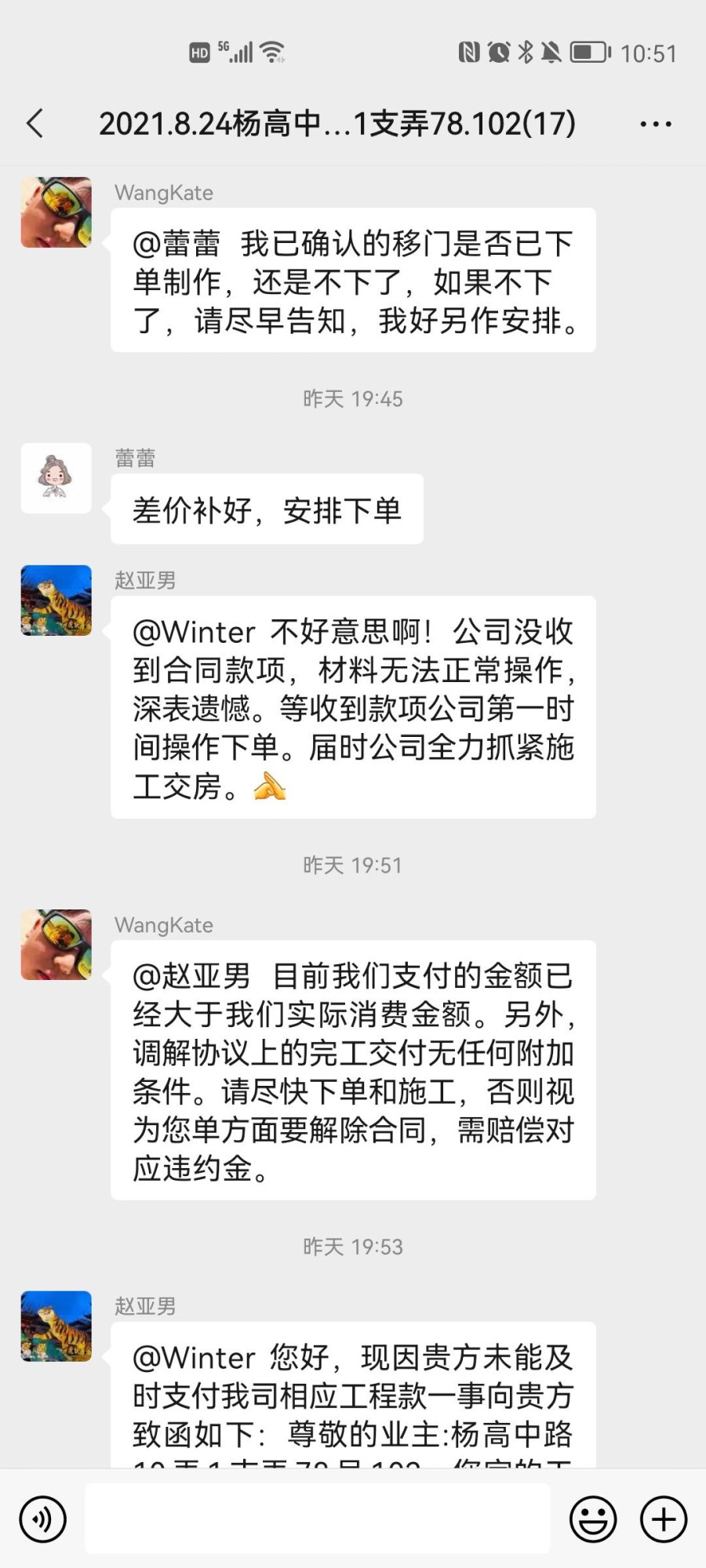View 蕾蕾's profile from her avatar

(56, 478)
